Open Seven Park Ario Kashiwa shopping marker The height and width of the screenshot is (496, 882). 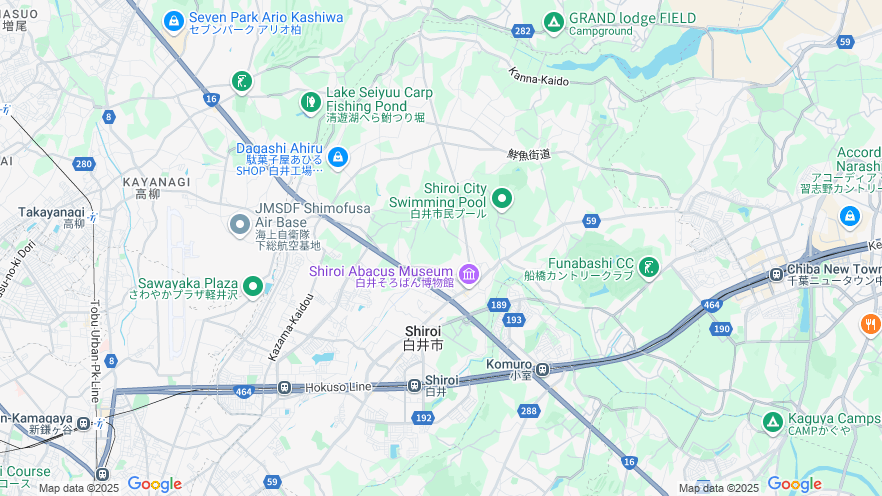tap(174, 20)
